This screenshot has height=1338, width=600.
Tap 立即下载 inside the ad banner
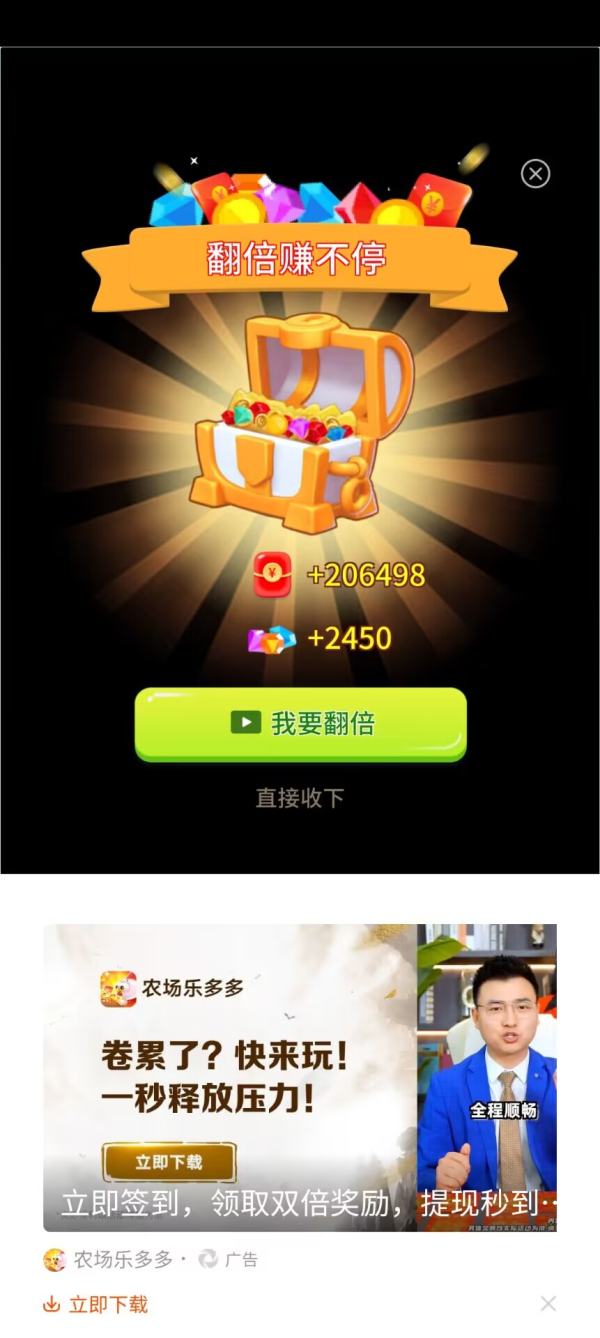pos(169,1162)
